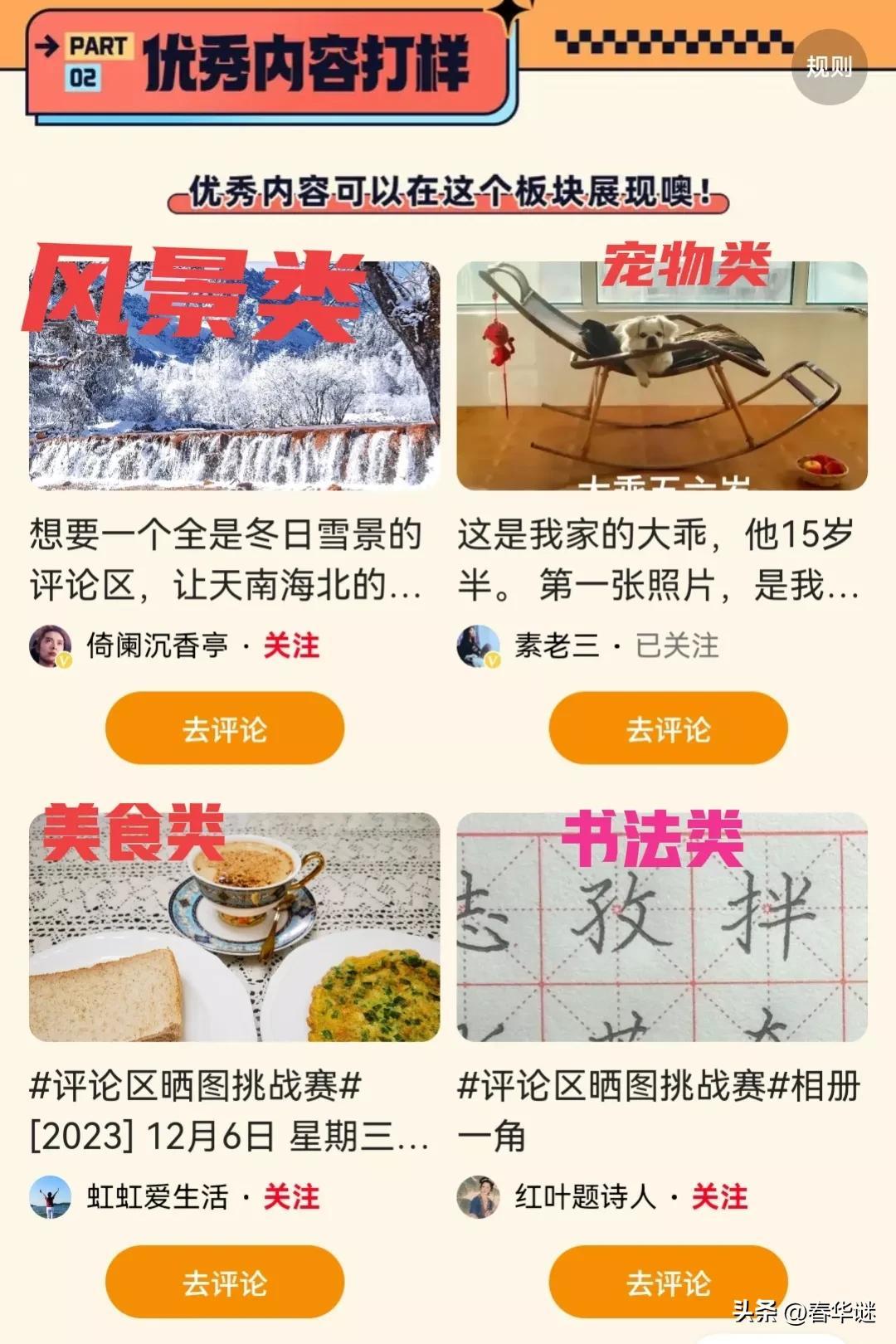Open the post about the dog 大乖
Viewport: 896px width, 1344px height.
(x=661, y=376)
